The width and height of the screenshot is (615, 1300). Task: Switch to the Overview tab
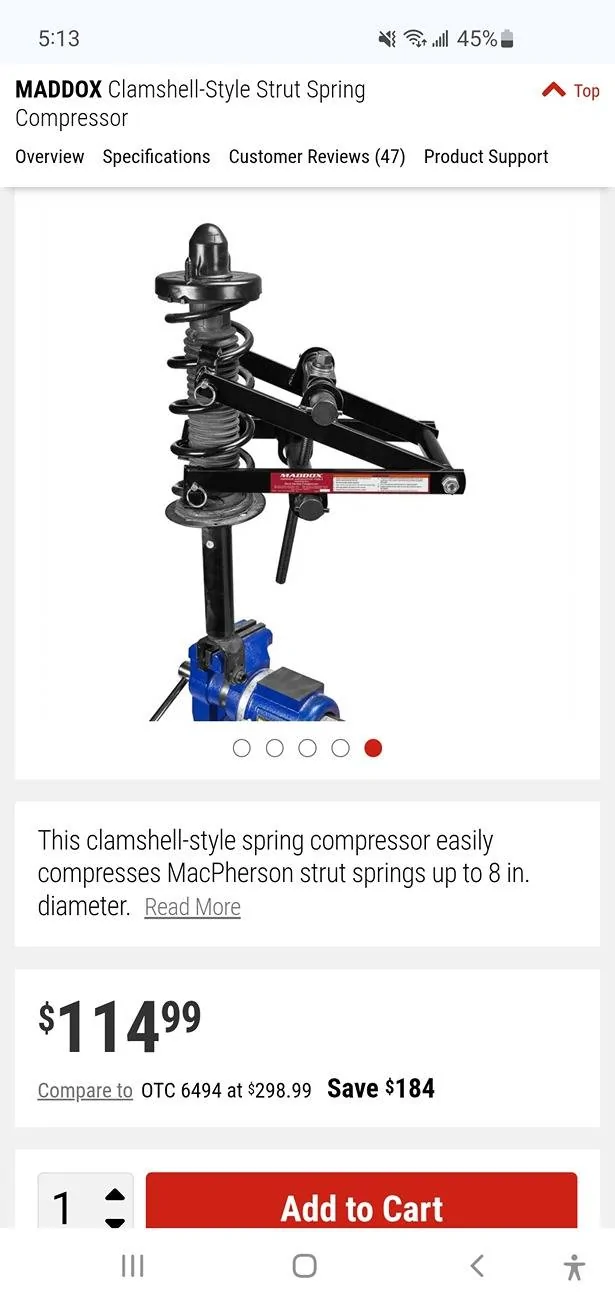[50, 157]
